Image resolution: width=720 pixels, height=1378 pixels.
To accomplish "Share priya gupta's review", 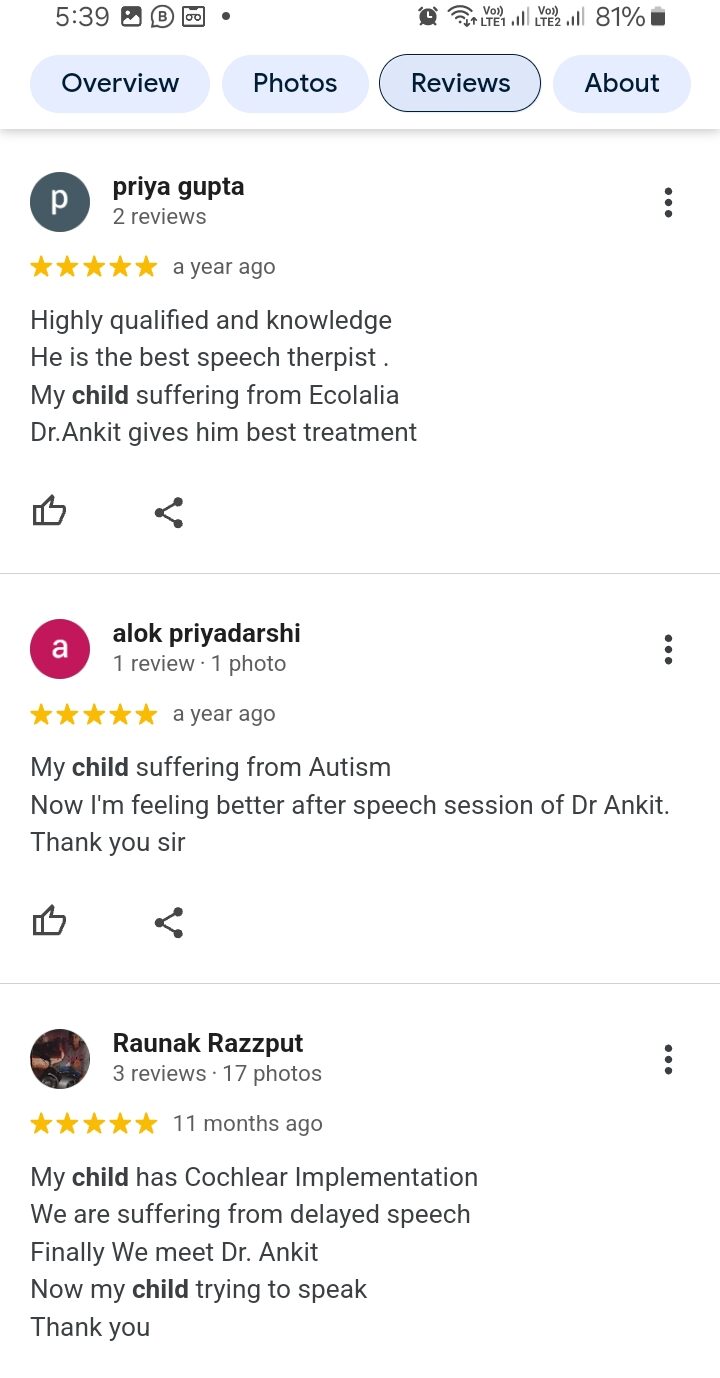I will 169,513.
